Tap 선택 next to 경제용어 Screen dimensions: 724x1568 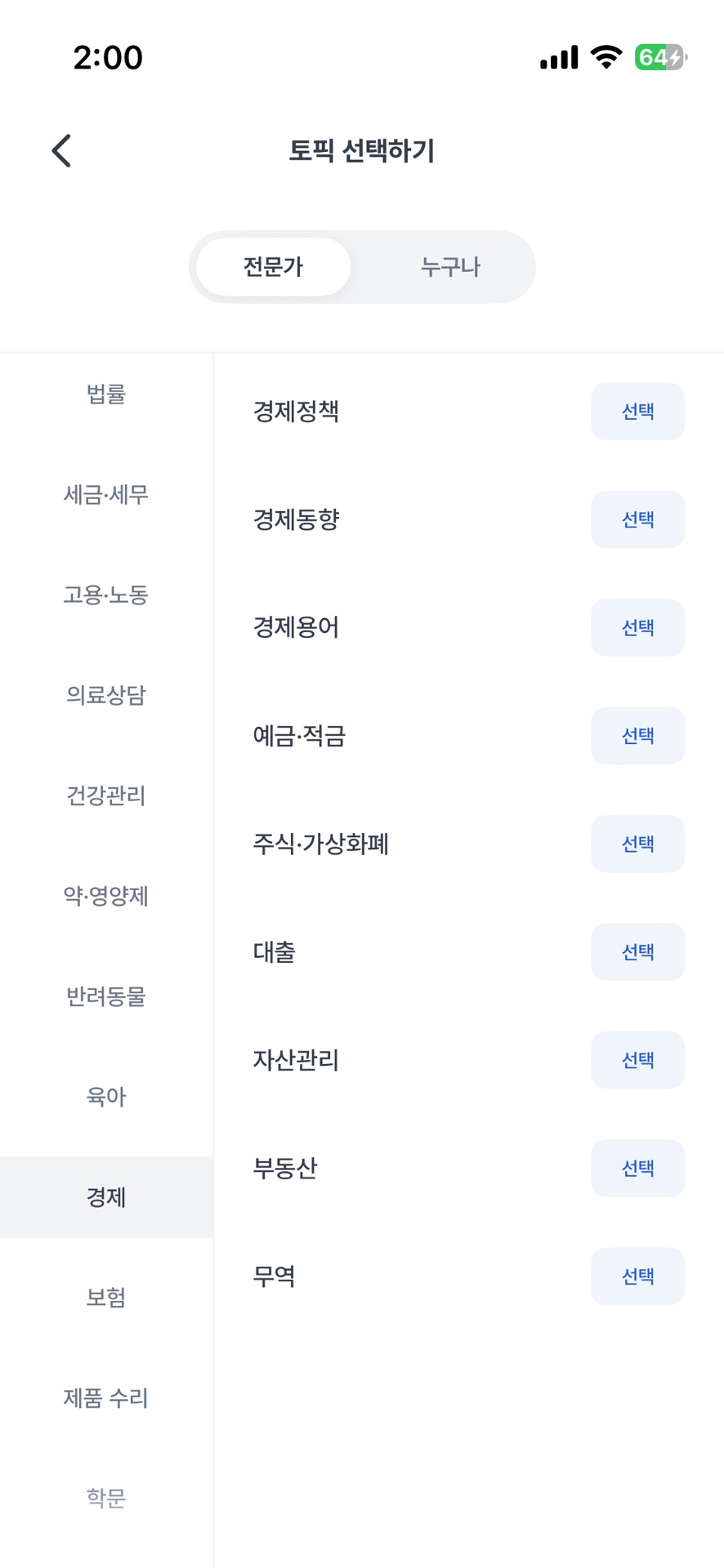(x=637, y=627)
